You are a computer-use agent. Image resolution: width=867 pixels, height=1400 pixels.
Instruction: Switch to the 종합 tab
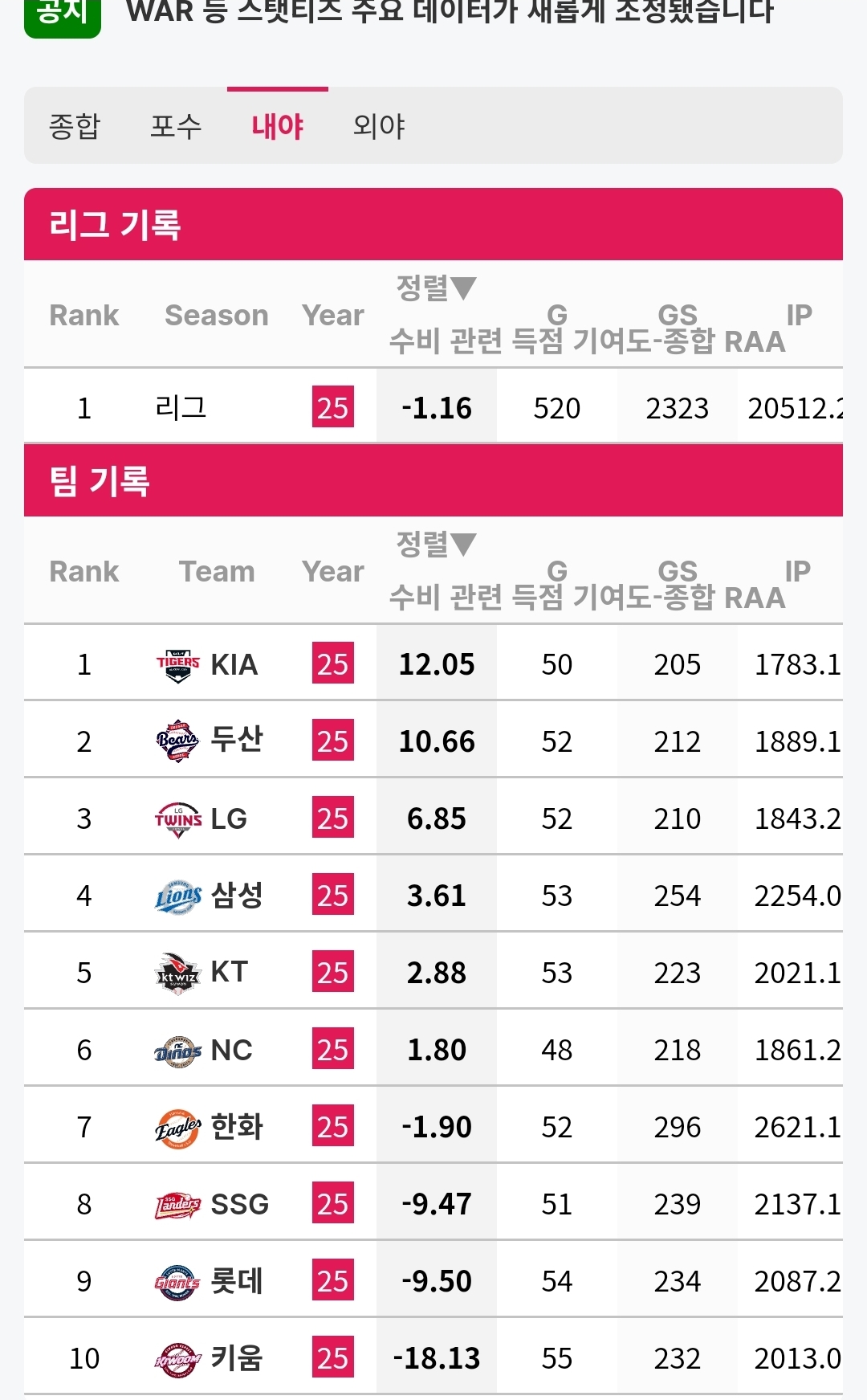click(74, 126)
